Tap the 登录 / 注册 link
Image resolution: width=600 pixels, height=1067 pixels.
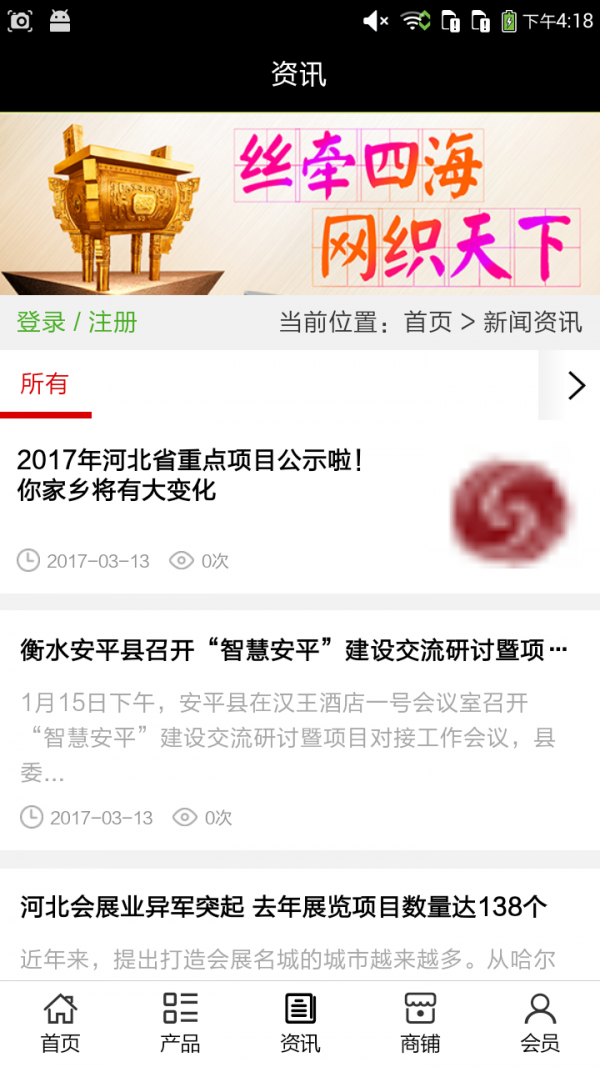(77, 322)
